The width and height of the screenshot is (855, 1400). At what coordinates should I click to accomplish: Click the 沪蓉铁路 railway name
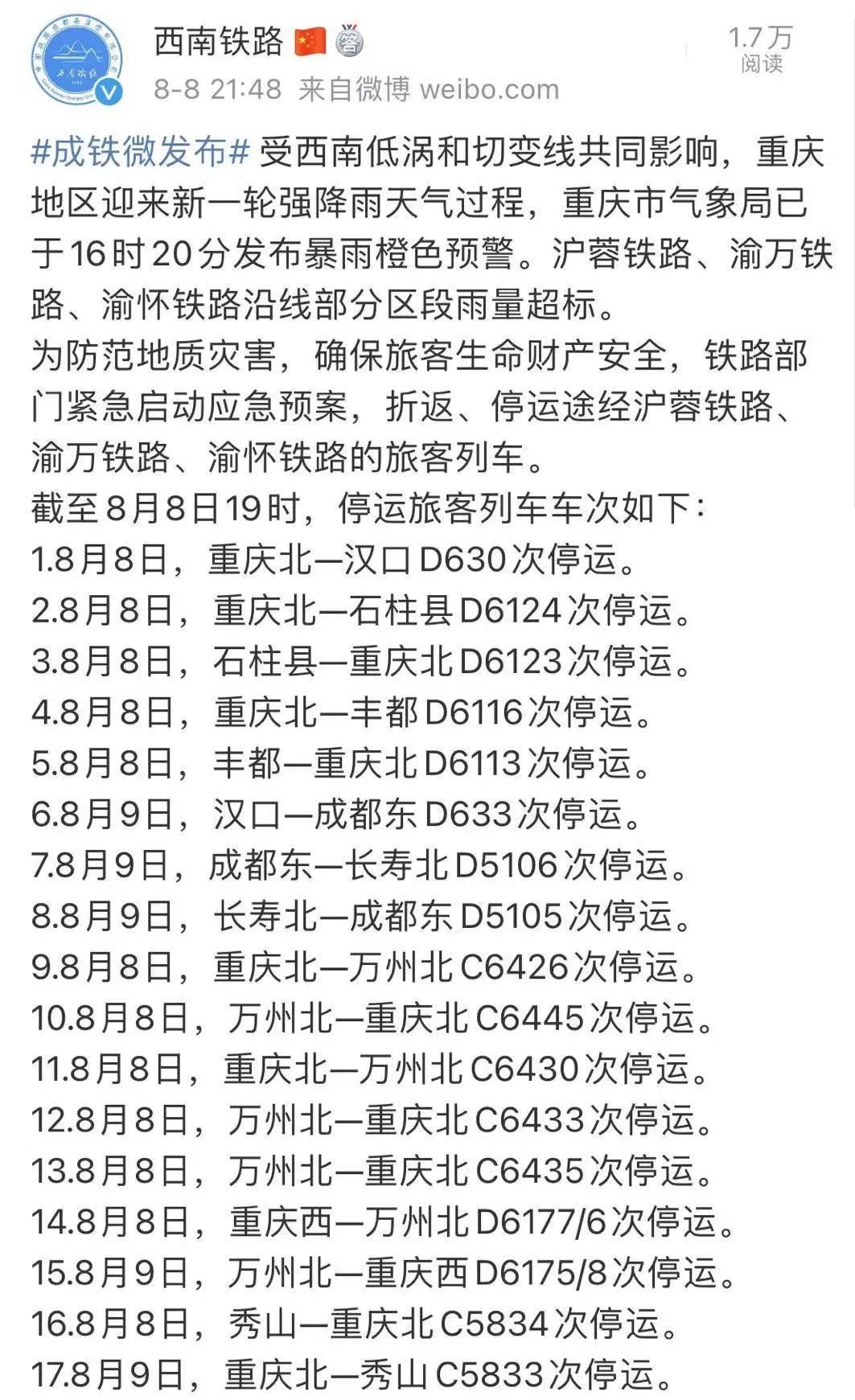click(616, 252)
